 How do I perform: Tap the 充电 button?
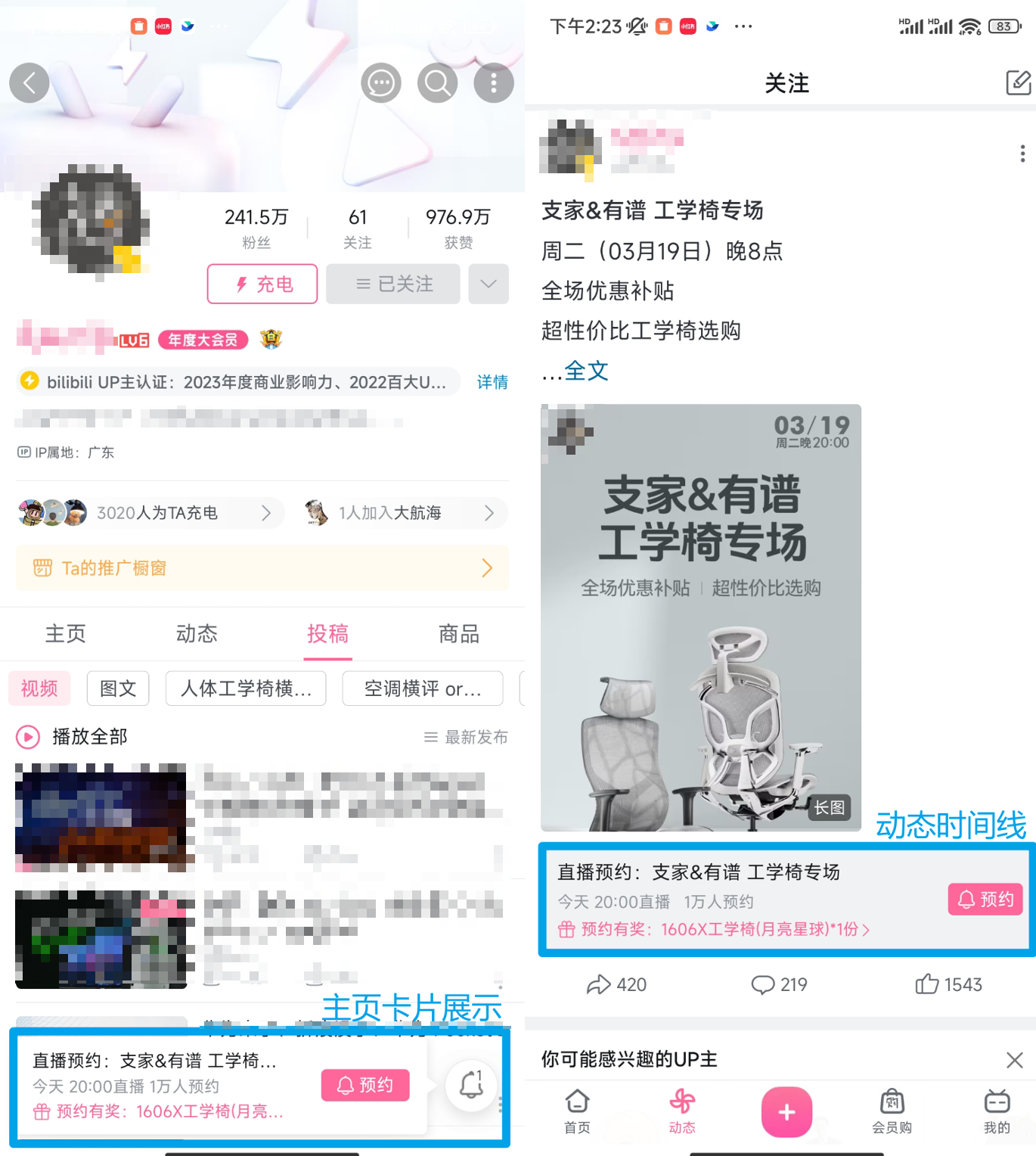(262, 284)
